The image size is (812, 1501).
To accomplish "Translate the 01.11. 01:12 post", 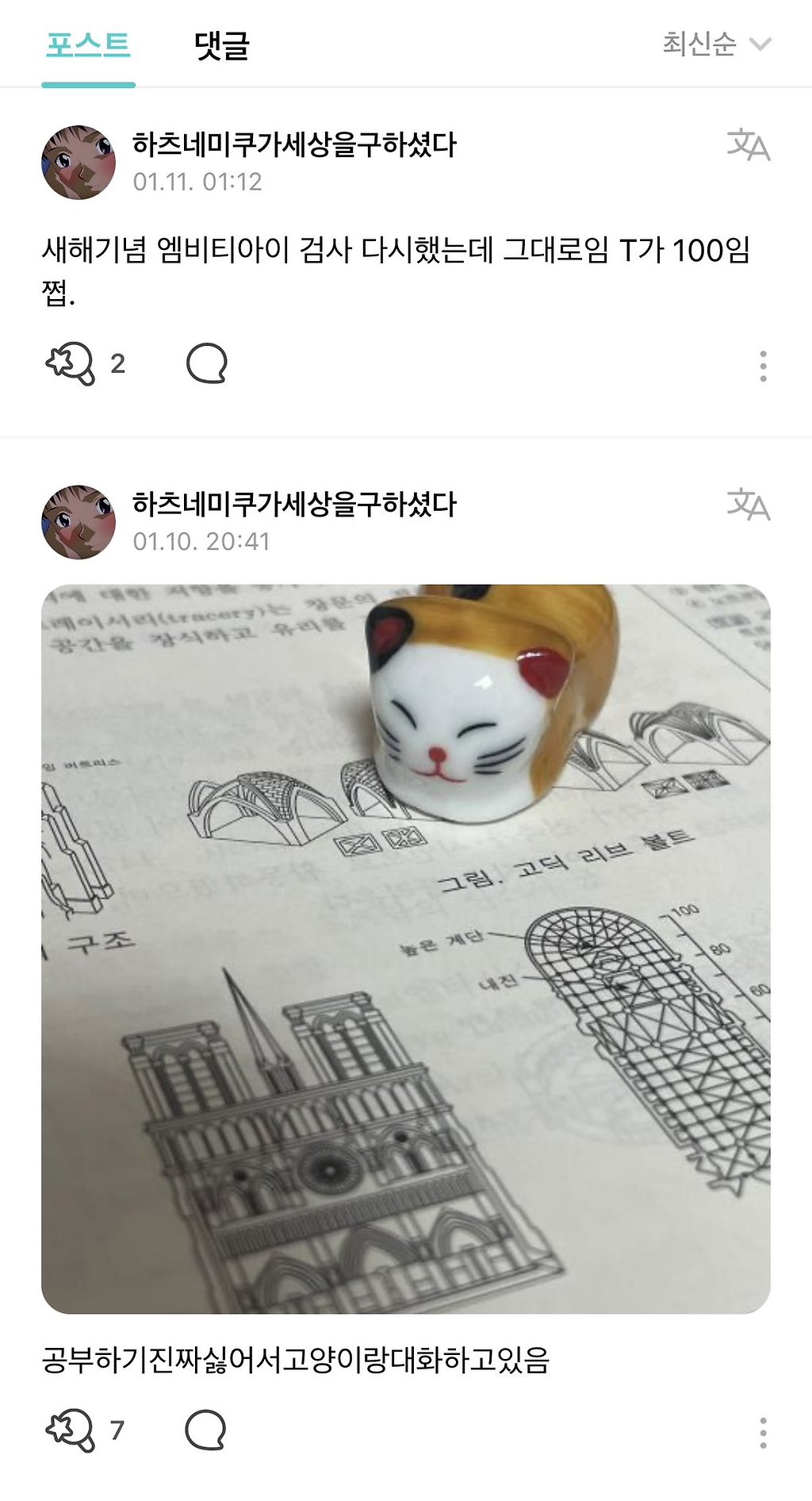I will tap(749, 144).
